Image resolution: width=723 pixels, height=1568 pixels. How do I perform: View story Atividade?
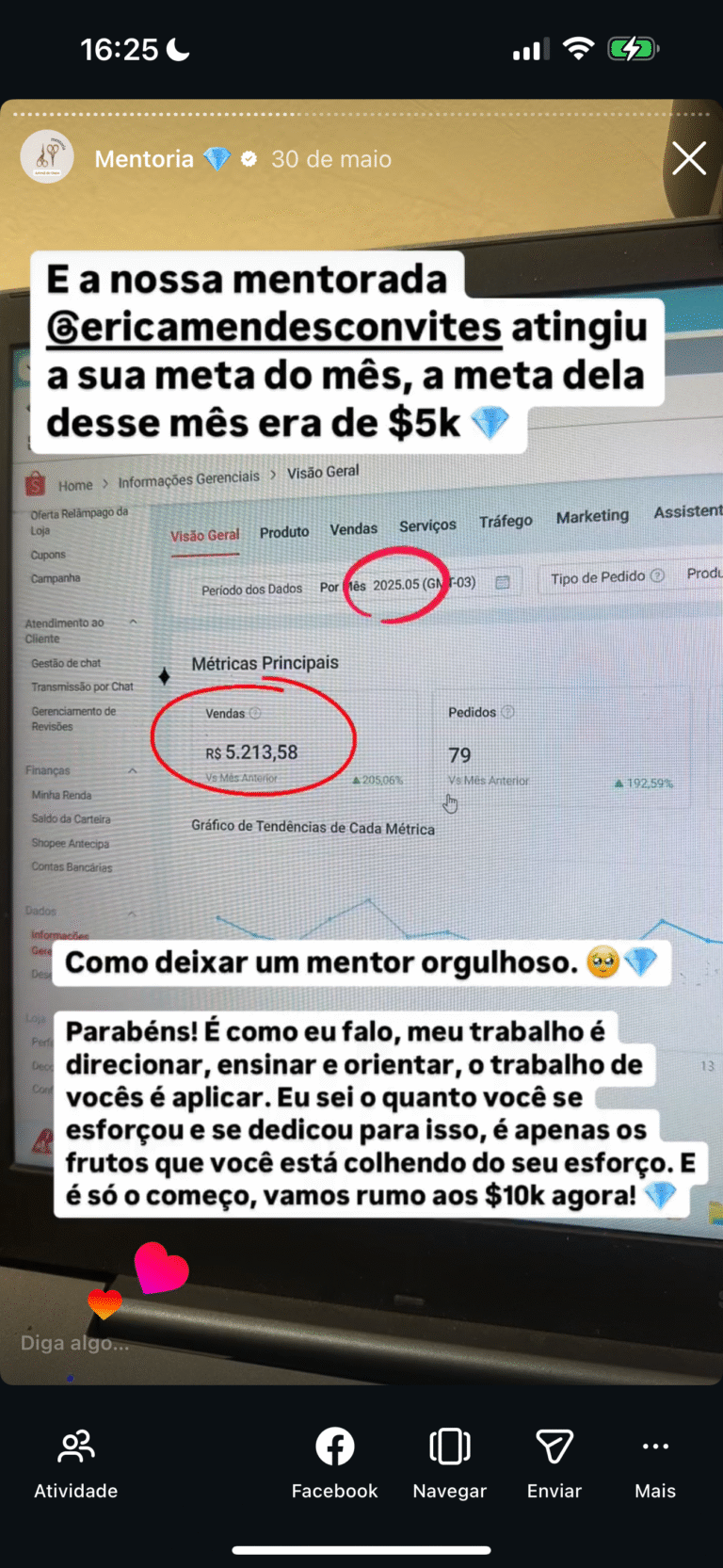(76, 1463)
